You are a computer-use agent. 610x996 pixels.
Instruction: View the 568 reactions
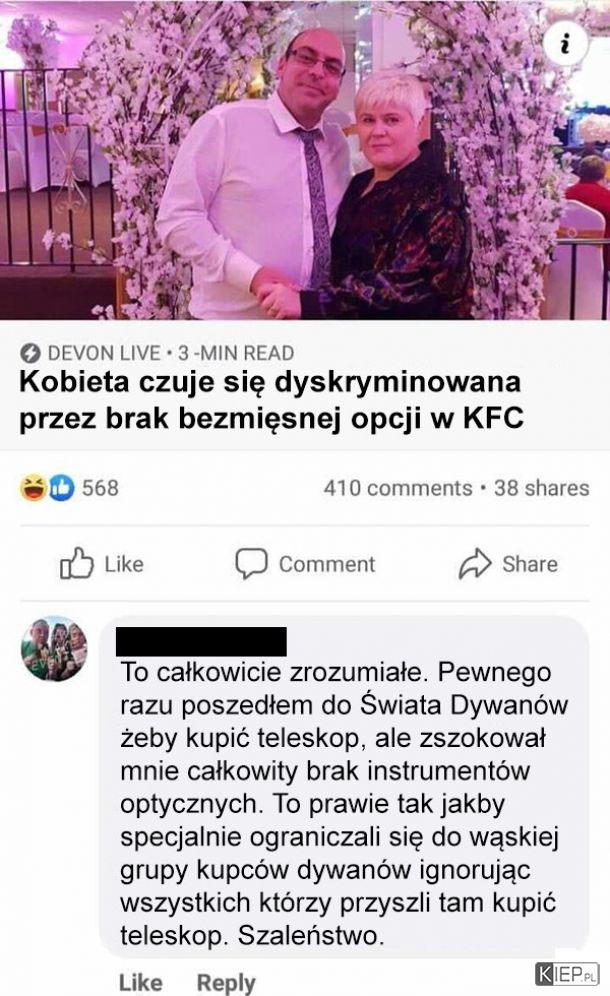tap(70, 488)
